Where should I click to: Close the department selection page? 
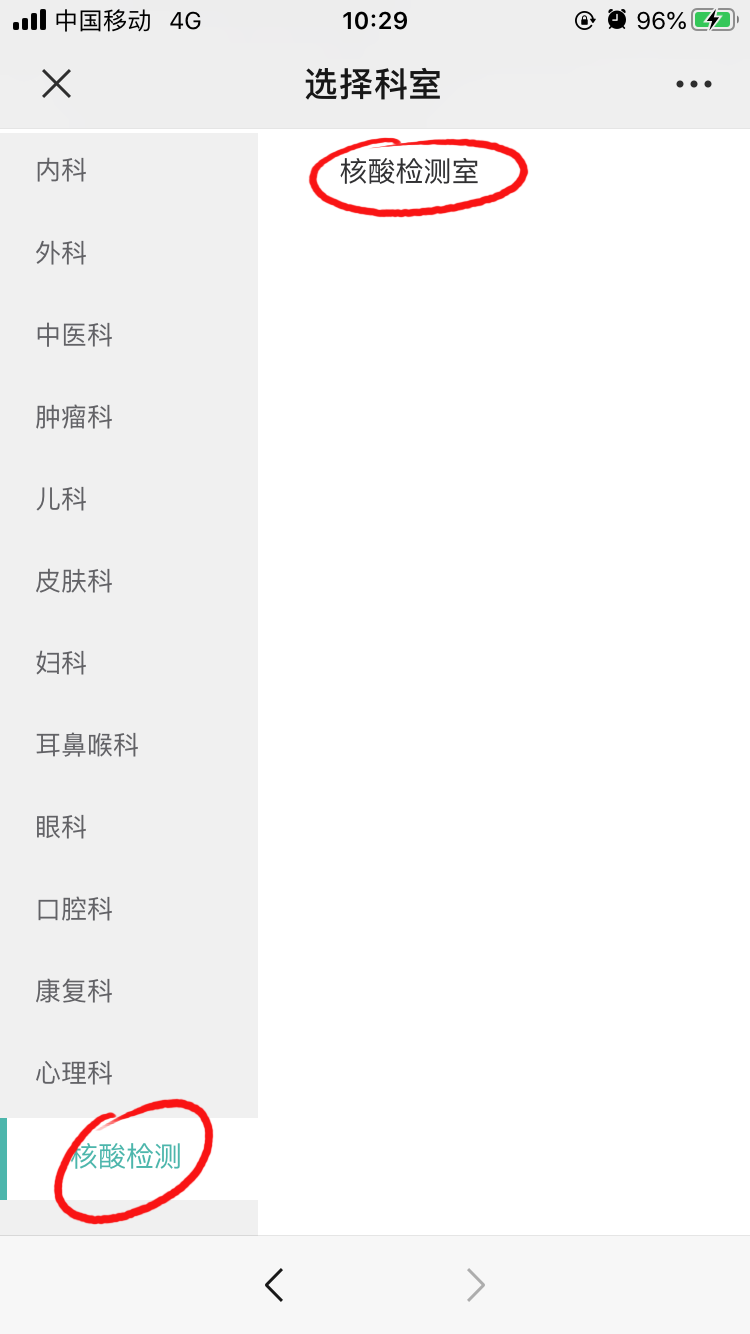click(56, 84)
